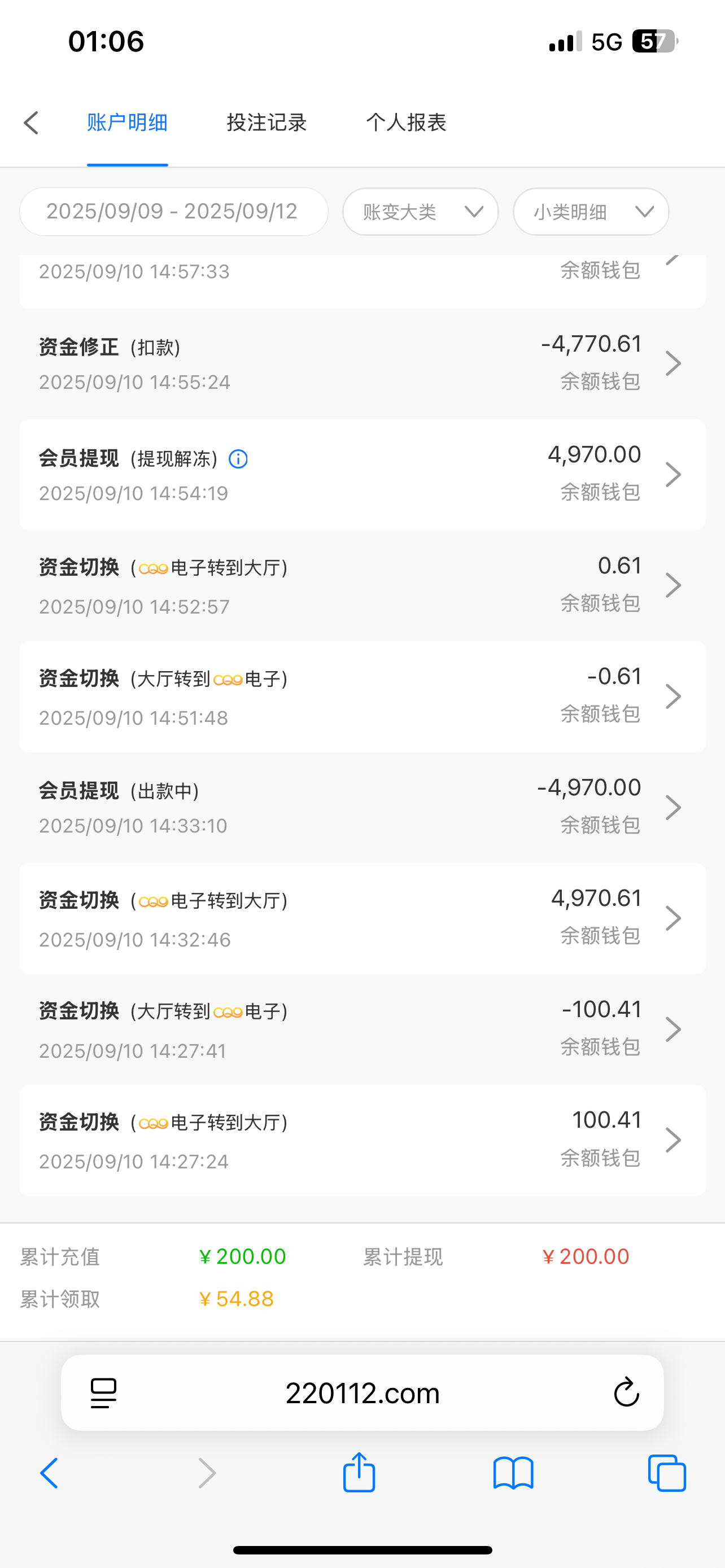Switch to the 投注记录 tab
The image size is (725, 1568).
pyautogui.click(x=266, y=122)
